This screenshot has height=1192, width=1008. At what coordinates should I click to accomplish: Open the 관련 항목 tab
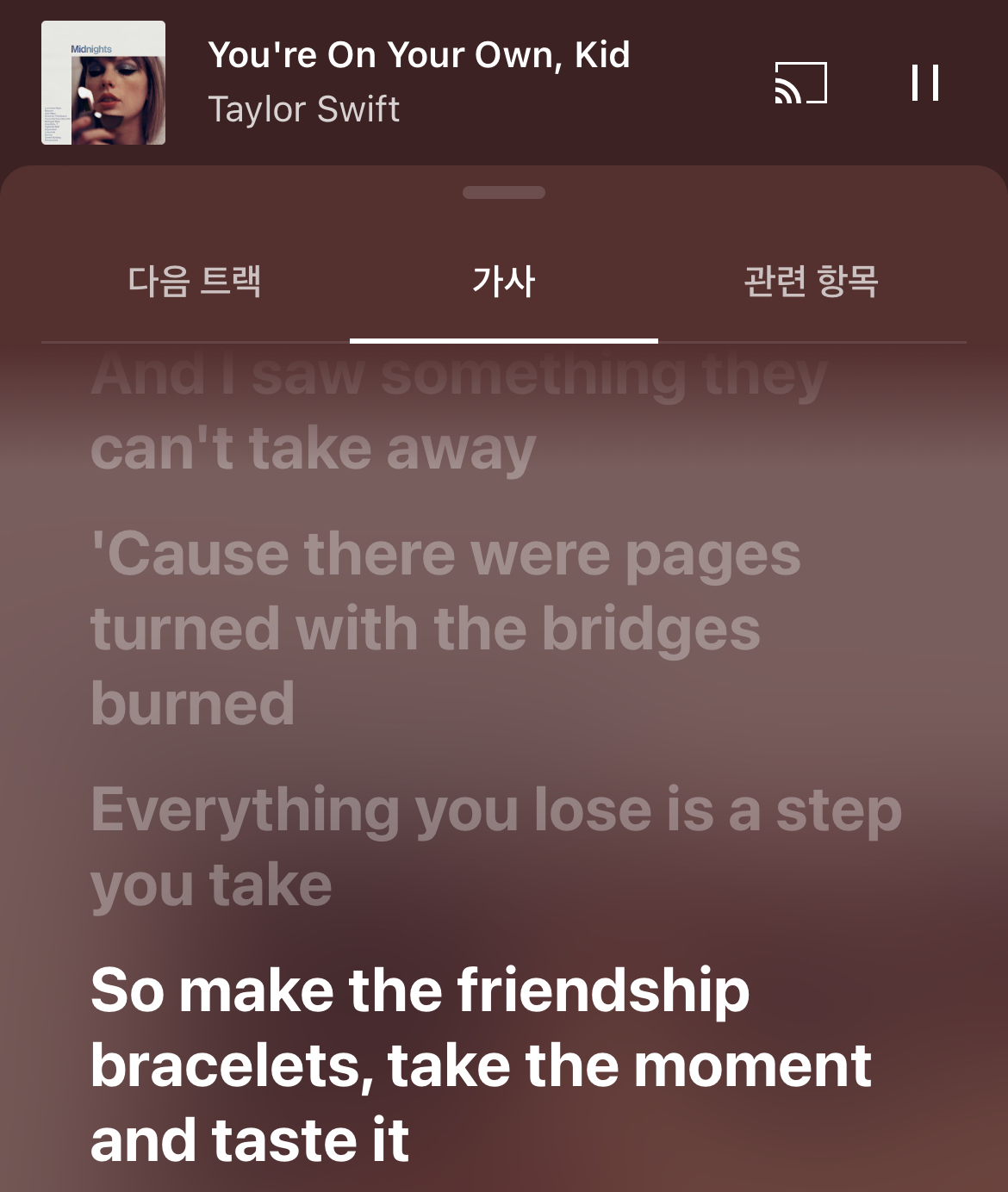[811, 282]
